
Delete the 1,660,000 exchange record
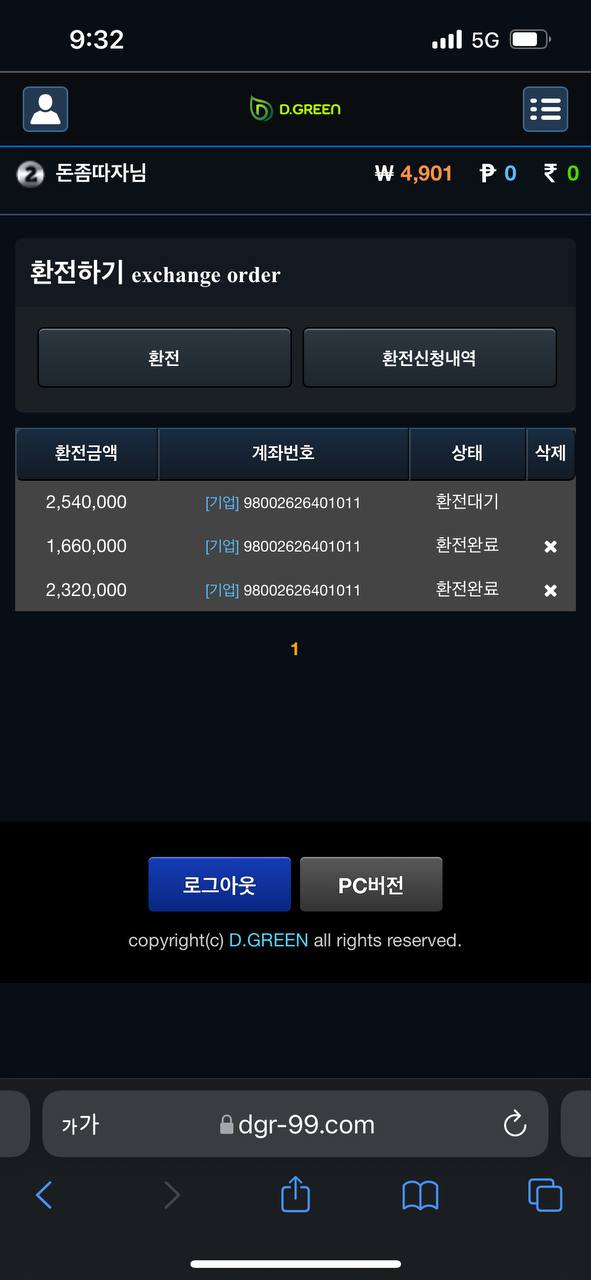[550, 547]
